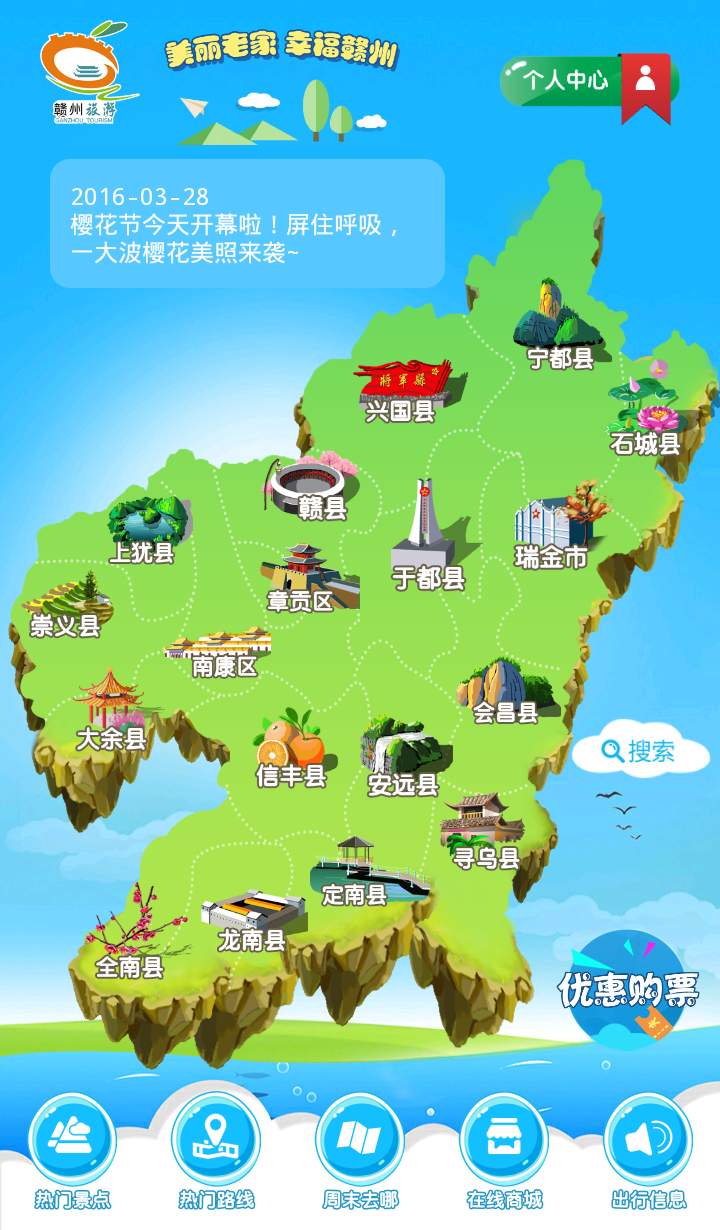Switch to 热门景点 tab
Viewport: 720px width, 1230px height.
tap(73, 1150)
